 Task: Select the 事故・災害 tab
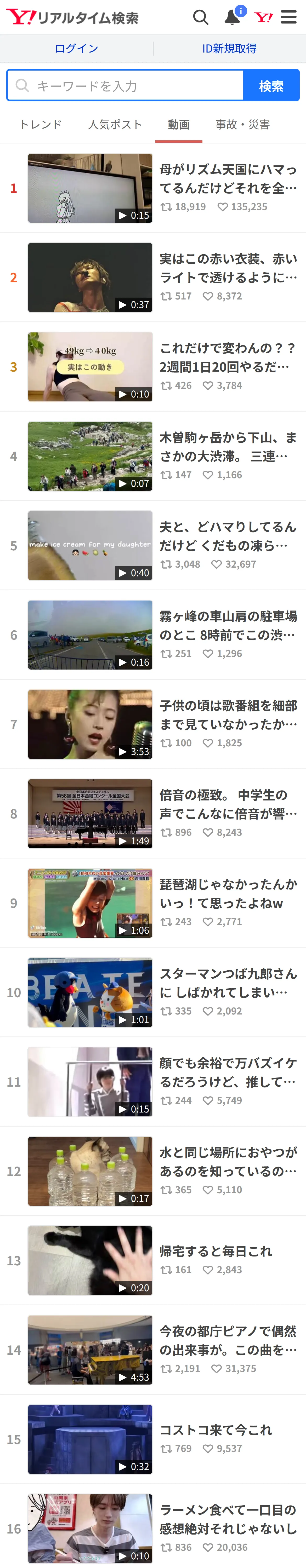(243, 125)
